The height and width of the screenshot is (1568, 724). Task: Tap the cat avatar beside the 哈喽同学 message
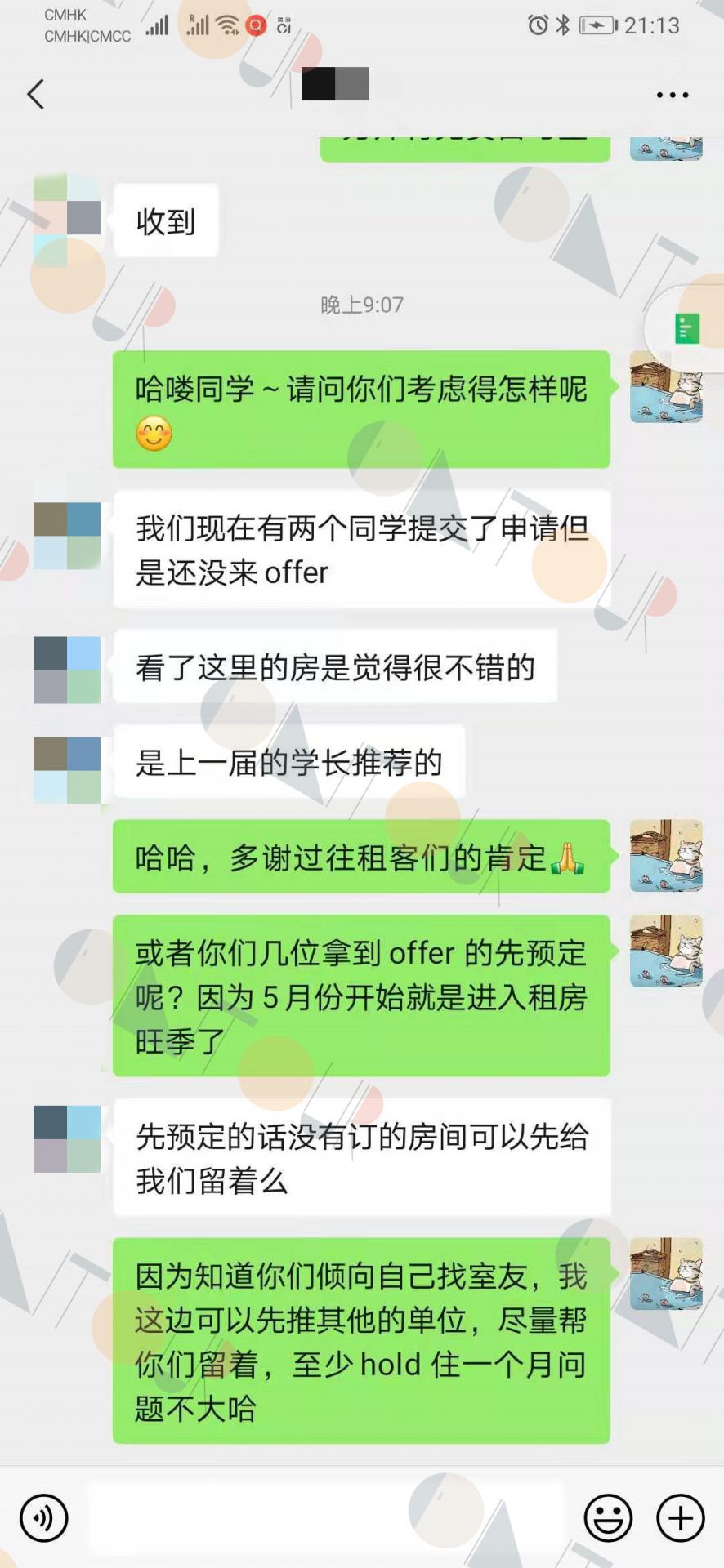pos(666,386)
